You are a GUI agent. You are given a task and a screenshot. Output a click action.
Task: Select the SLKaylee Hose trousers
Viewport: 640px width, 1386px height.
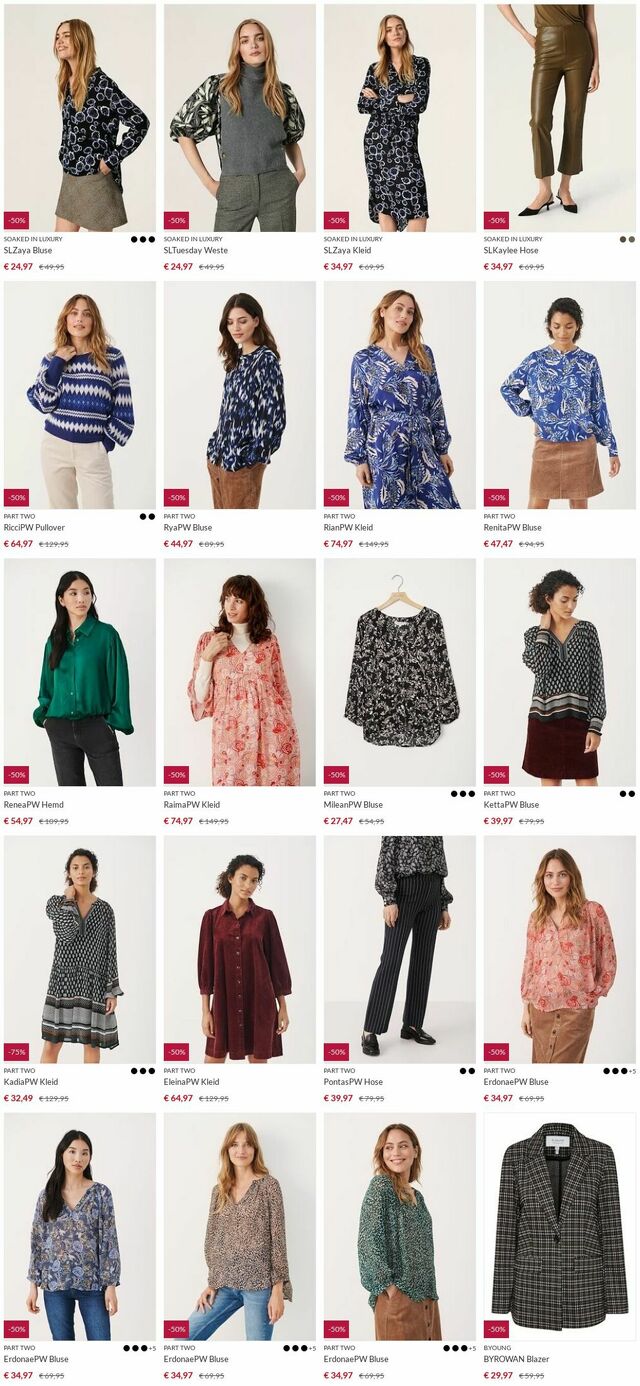pyautogui.click(x=559, y=118)
